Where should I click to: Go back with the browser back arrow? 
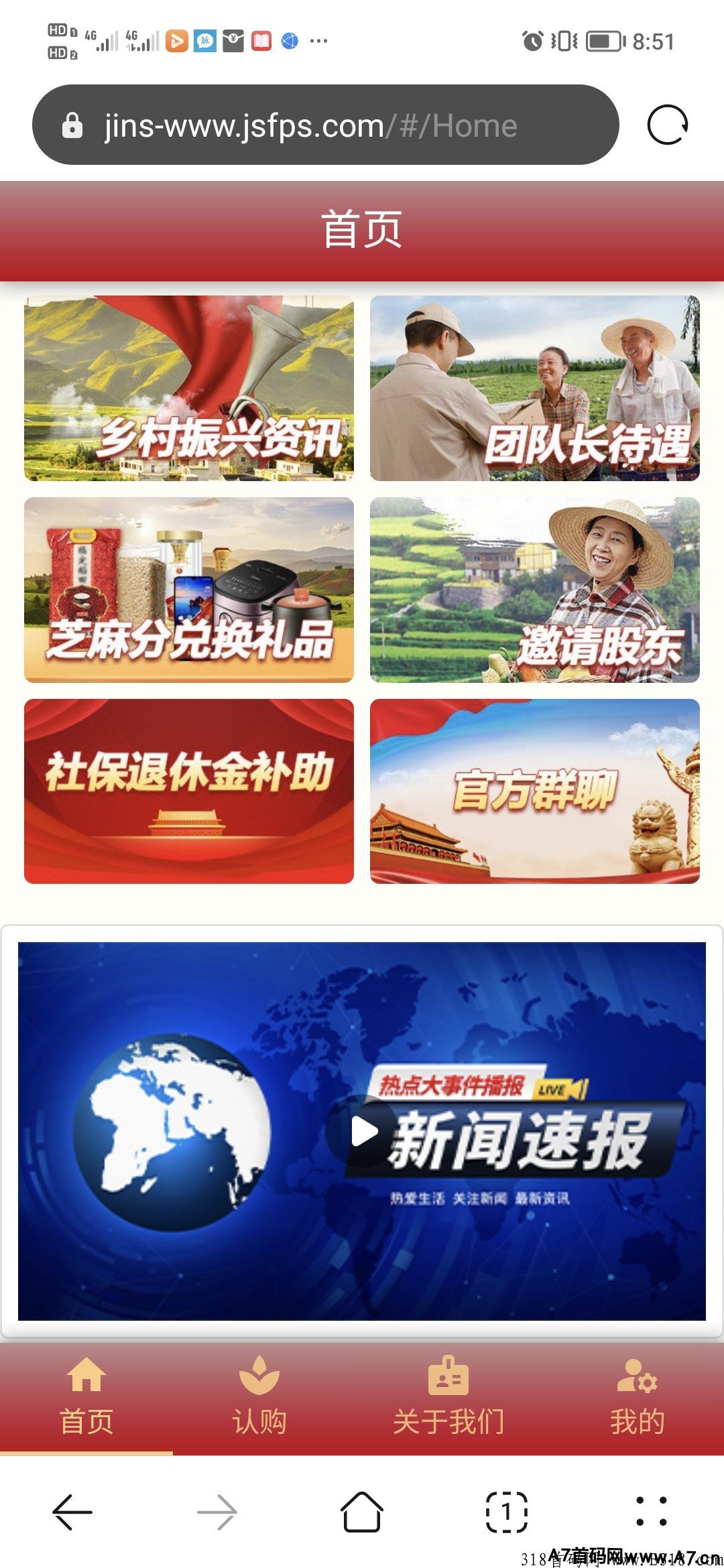click(x=72, y=1512)
